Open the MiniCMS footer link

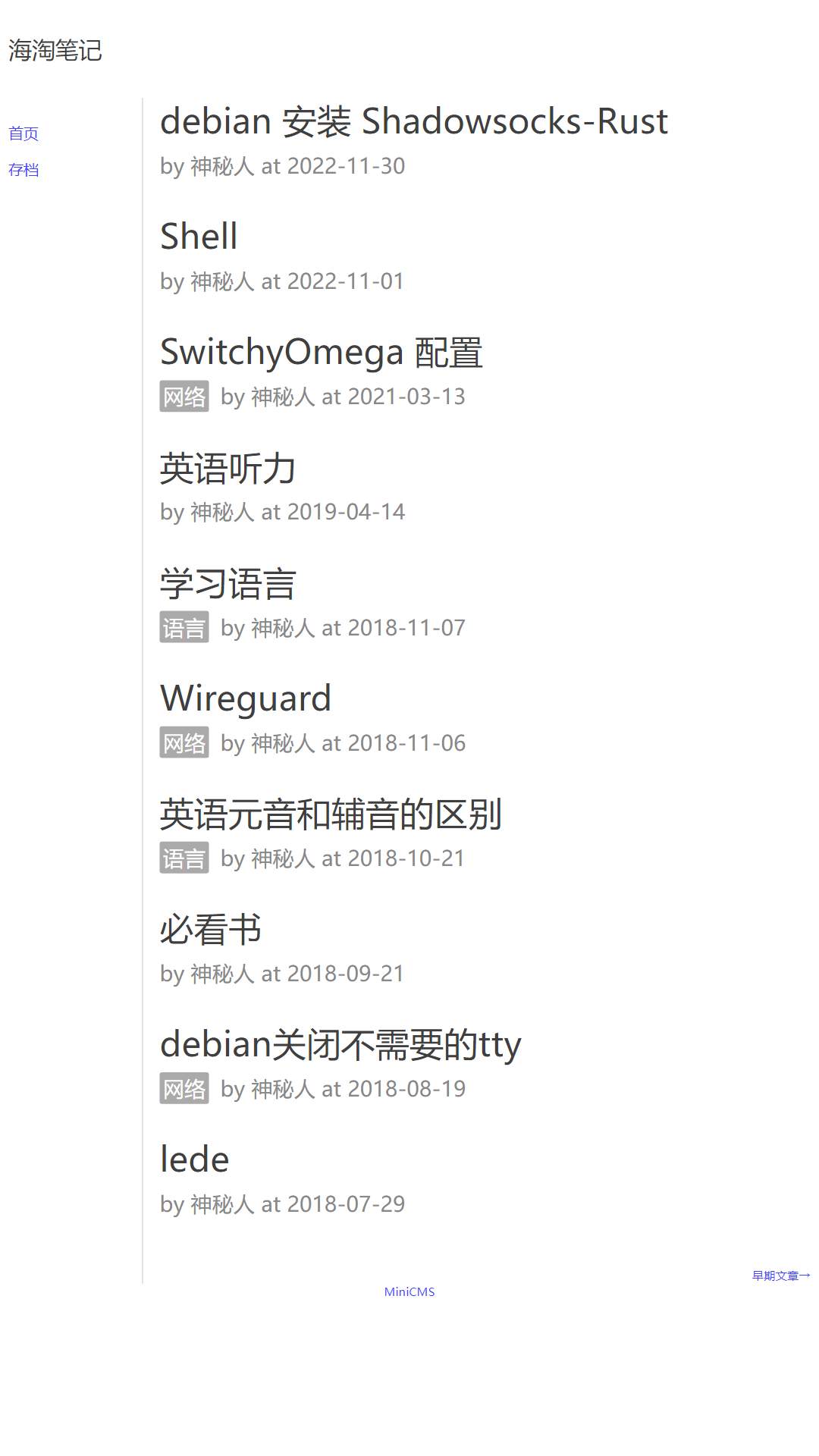point(409,1291)
